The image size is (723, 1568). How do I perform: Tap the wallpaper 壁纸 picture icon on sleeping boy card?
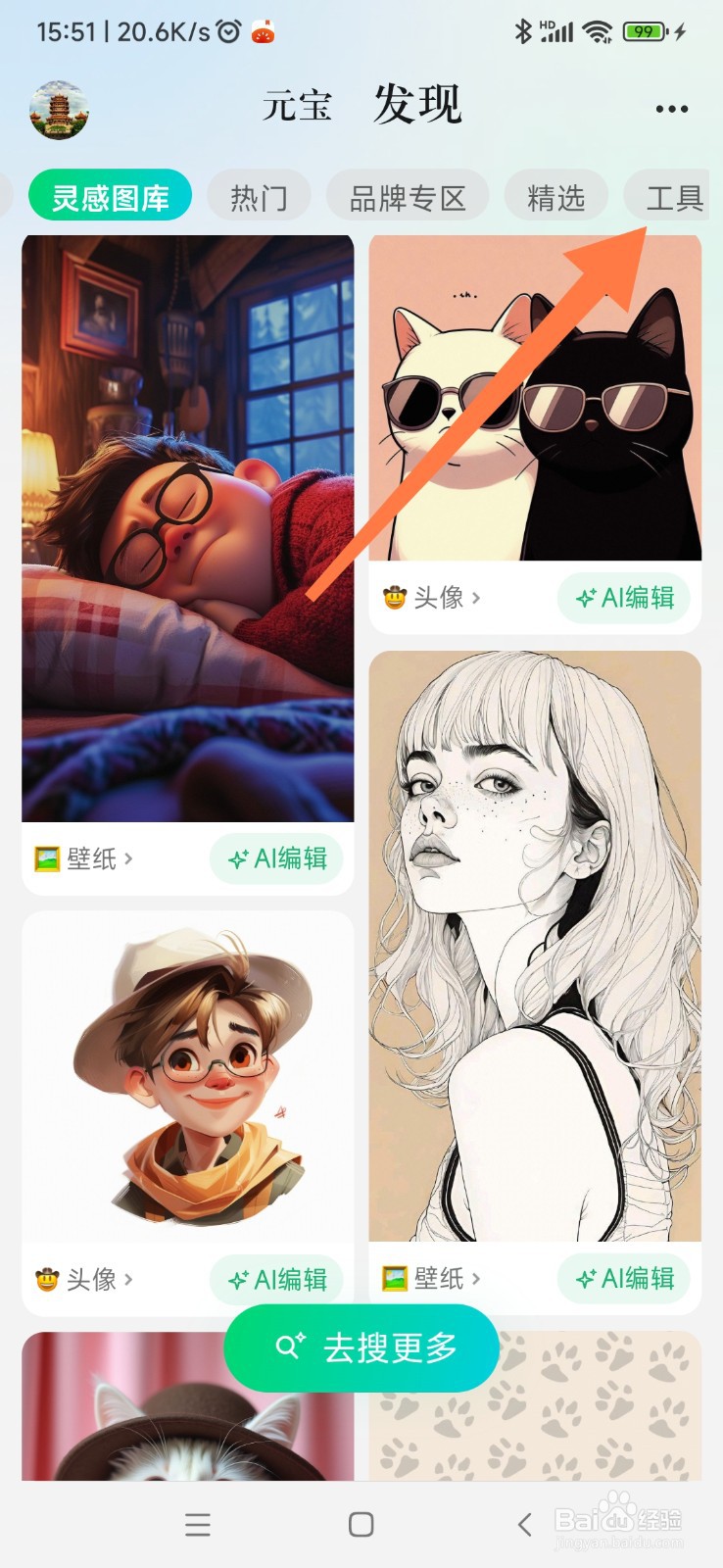[41, 858]
